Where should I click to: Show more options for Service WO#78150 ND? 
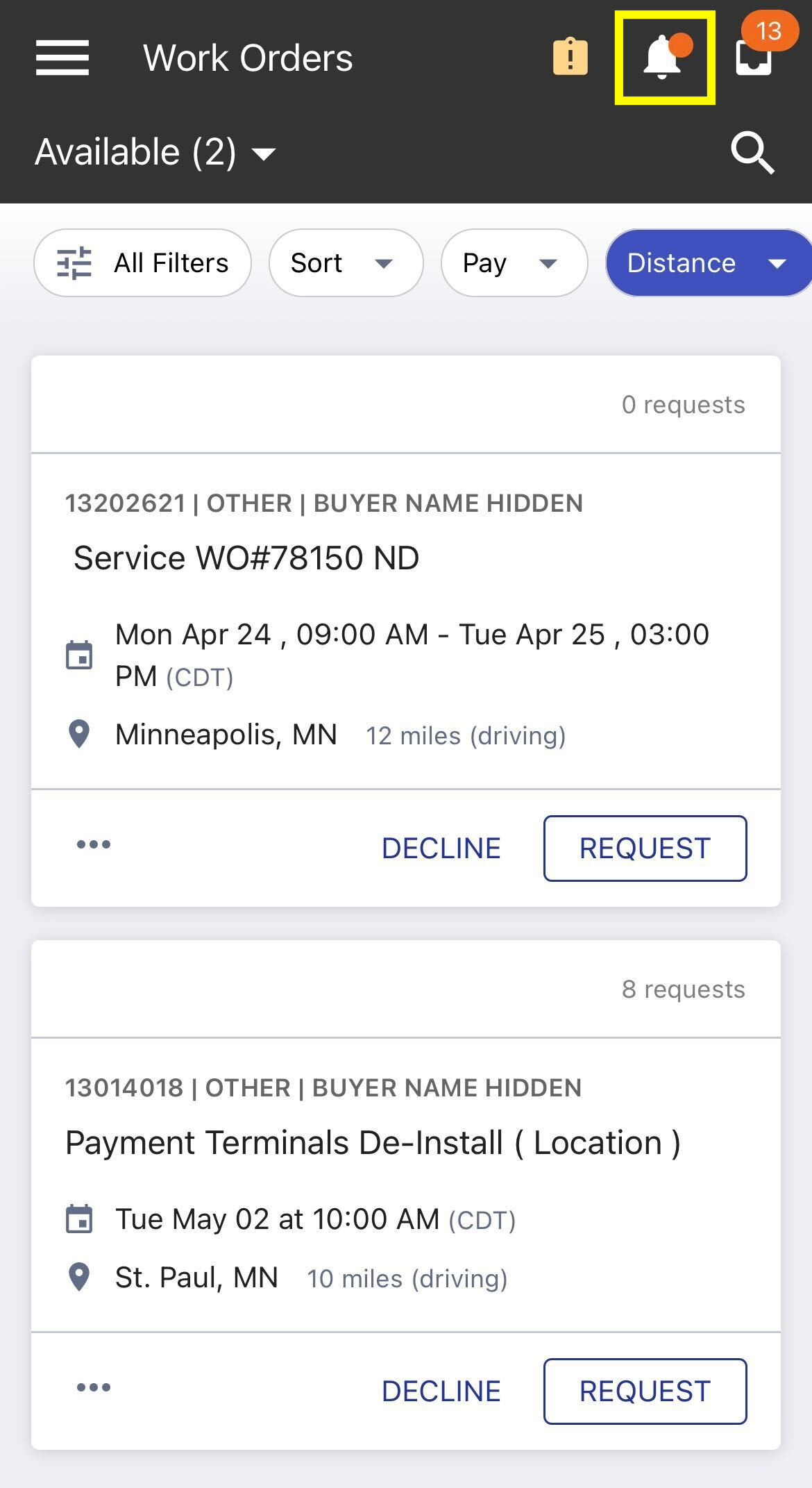pyautogui.click(x=94, y=844)
